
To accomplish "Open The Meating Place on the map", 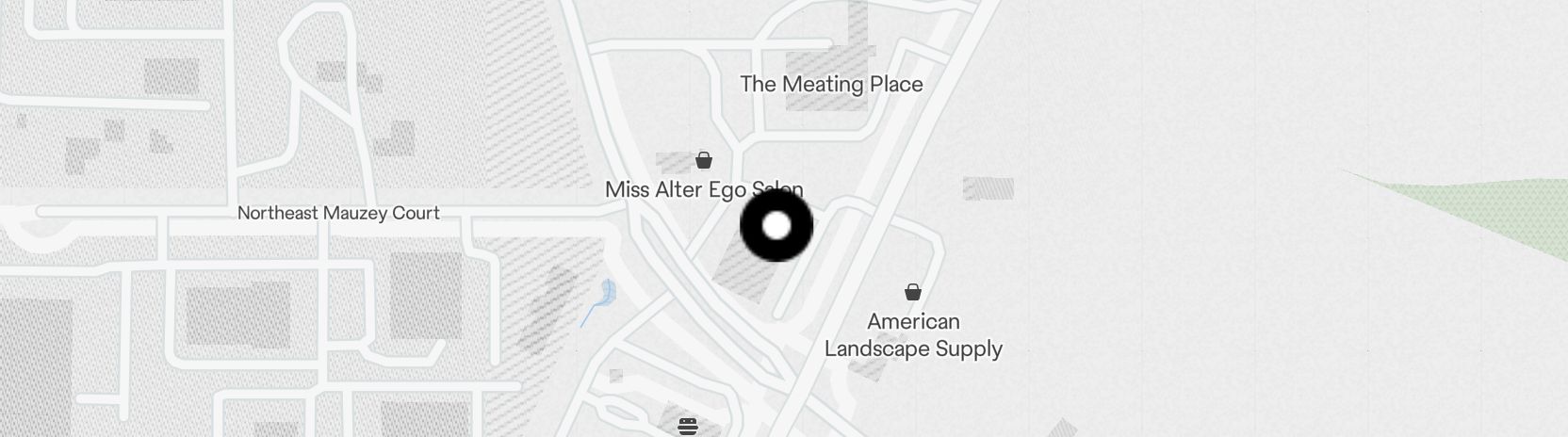I will click(831, 84).
